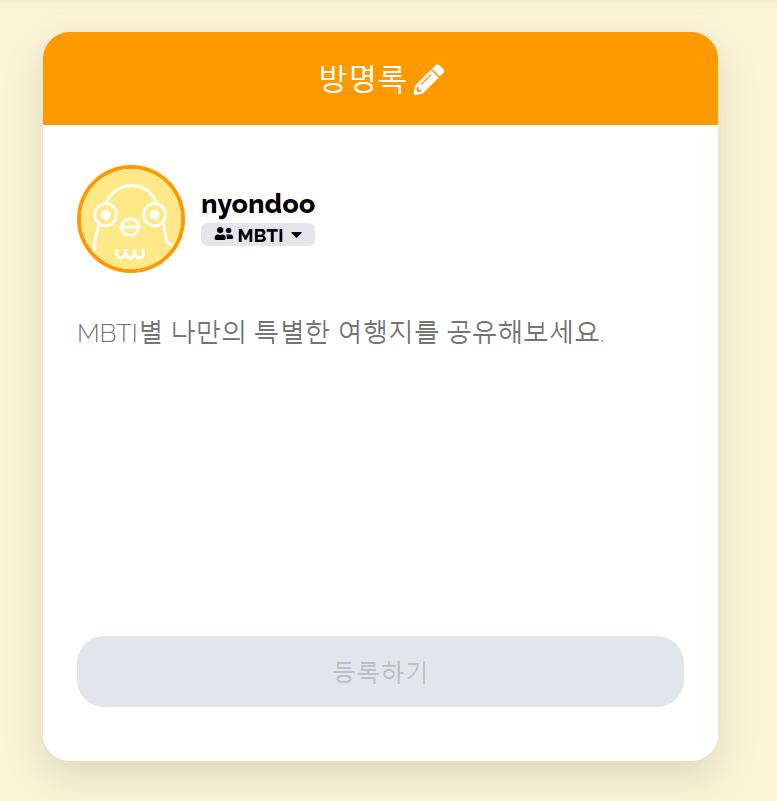Click the orange guestbook header bar

tap(380, 78)
